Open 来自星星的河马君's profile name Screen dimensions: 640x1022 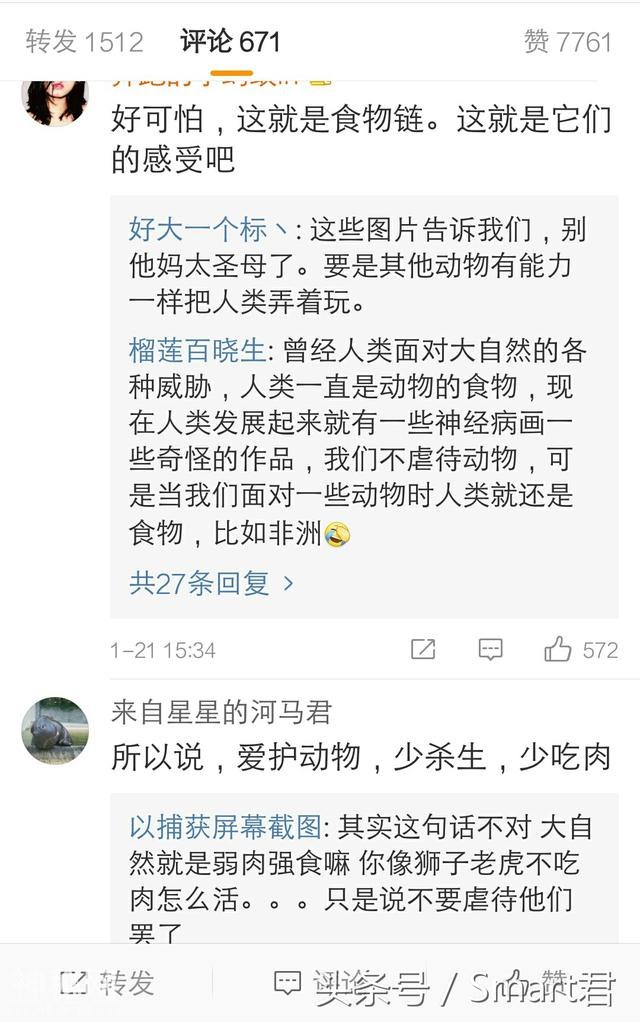221,713
